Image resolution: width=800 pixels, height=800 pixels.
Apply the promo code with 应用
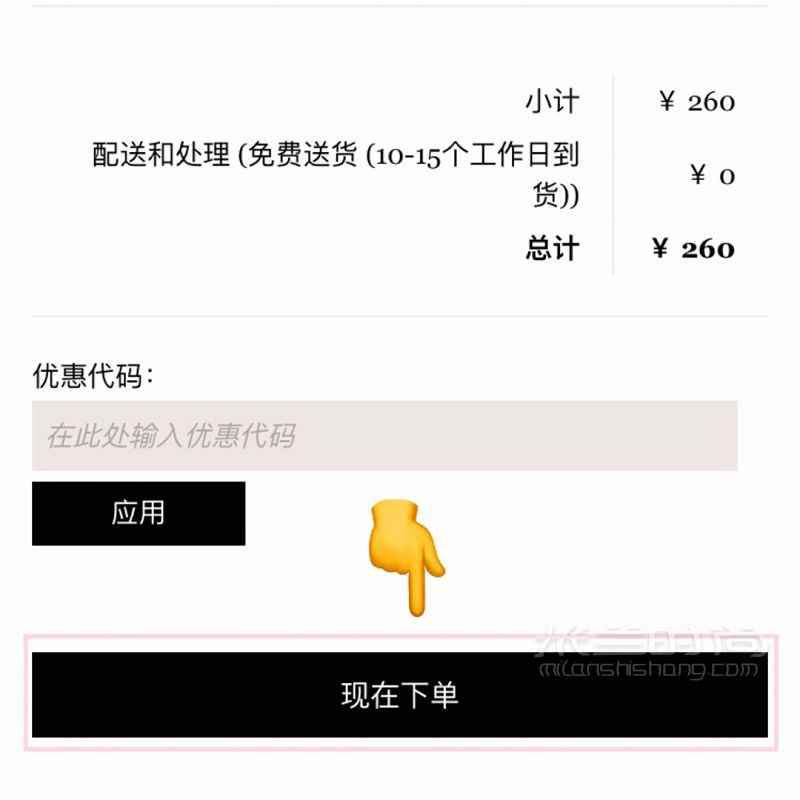pyautogui.click(x=138, y=514)
